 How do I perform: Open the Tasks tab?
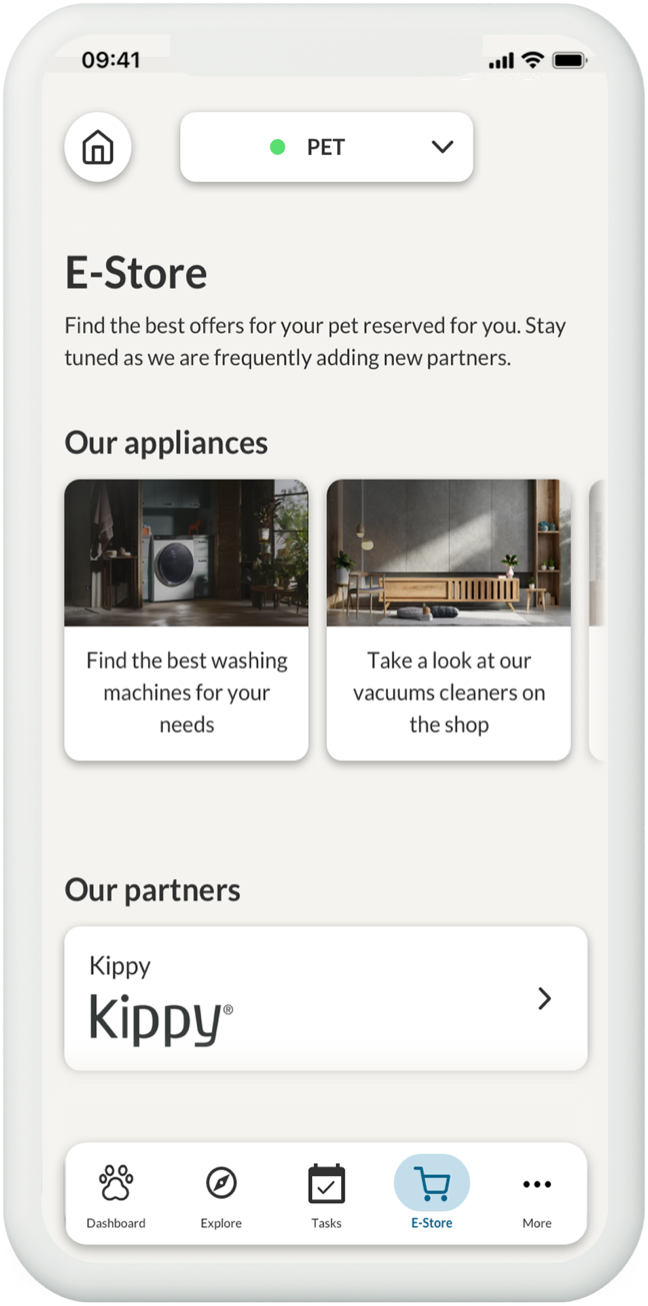[x=326, y=1195]
